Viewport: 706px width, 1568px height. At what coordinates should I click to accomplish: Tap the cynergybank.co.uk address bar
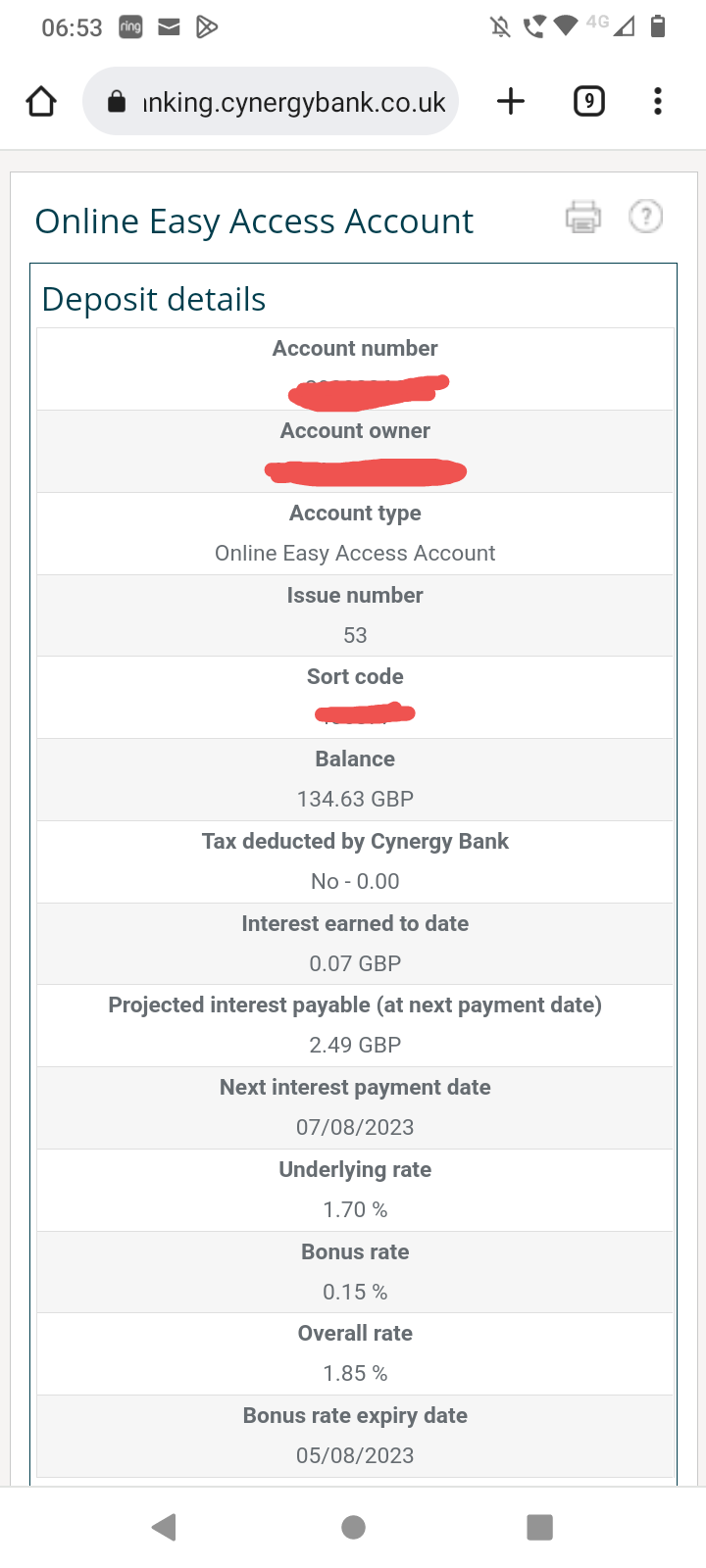pos(271,101)
